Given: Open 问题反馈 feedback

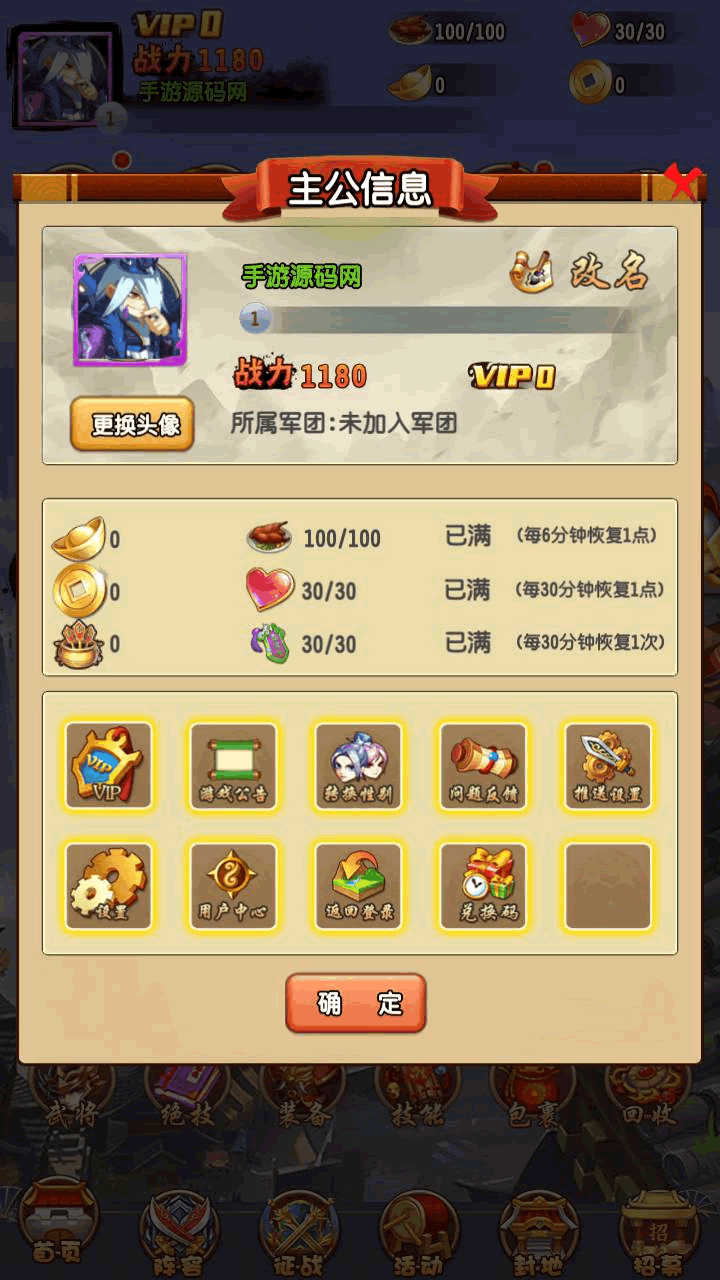Looking at the screenshot, I should pos(483,766).
